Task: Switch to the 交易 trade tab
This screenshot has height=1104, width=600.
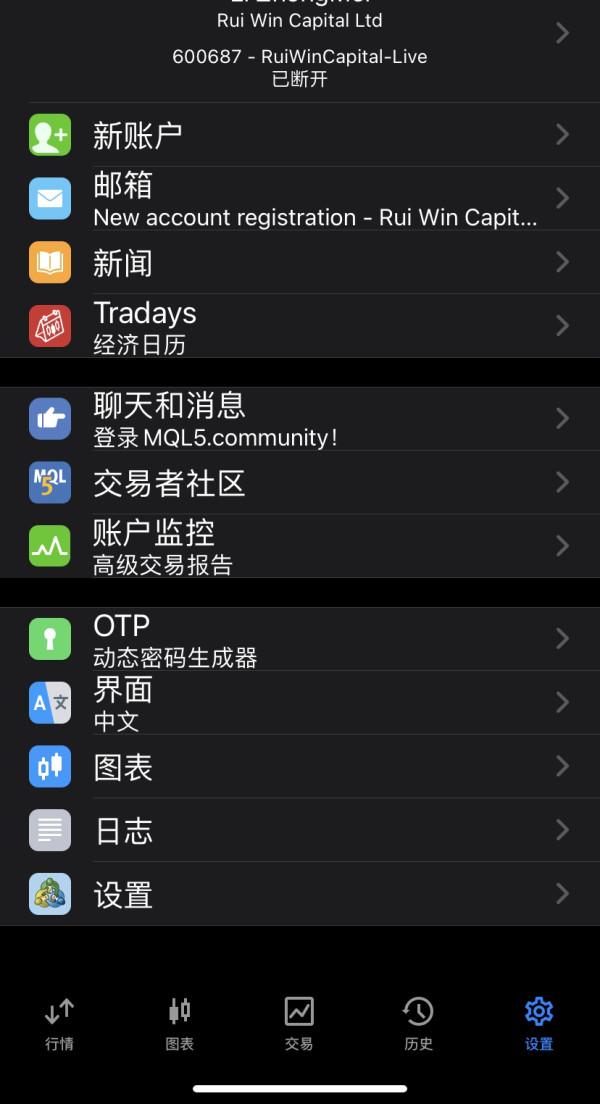Action: [299, 1024]
